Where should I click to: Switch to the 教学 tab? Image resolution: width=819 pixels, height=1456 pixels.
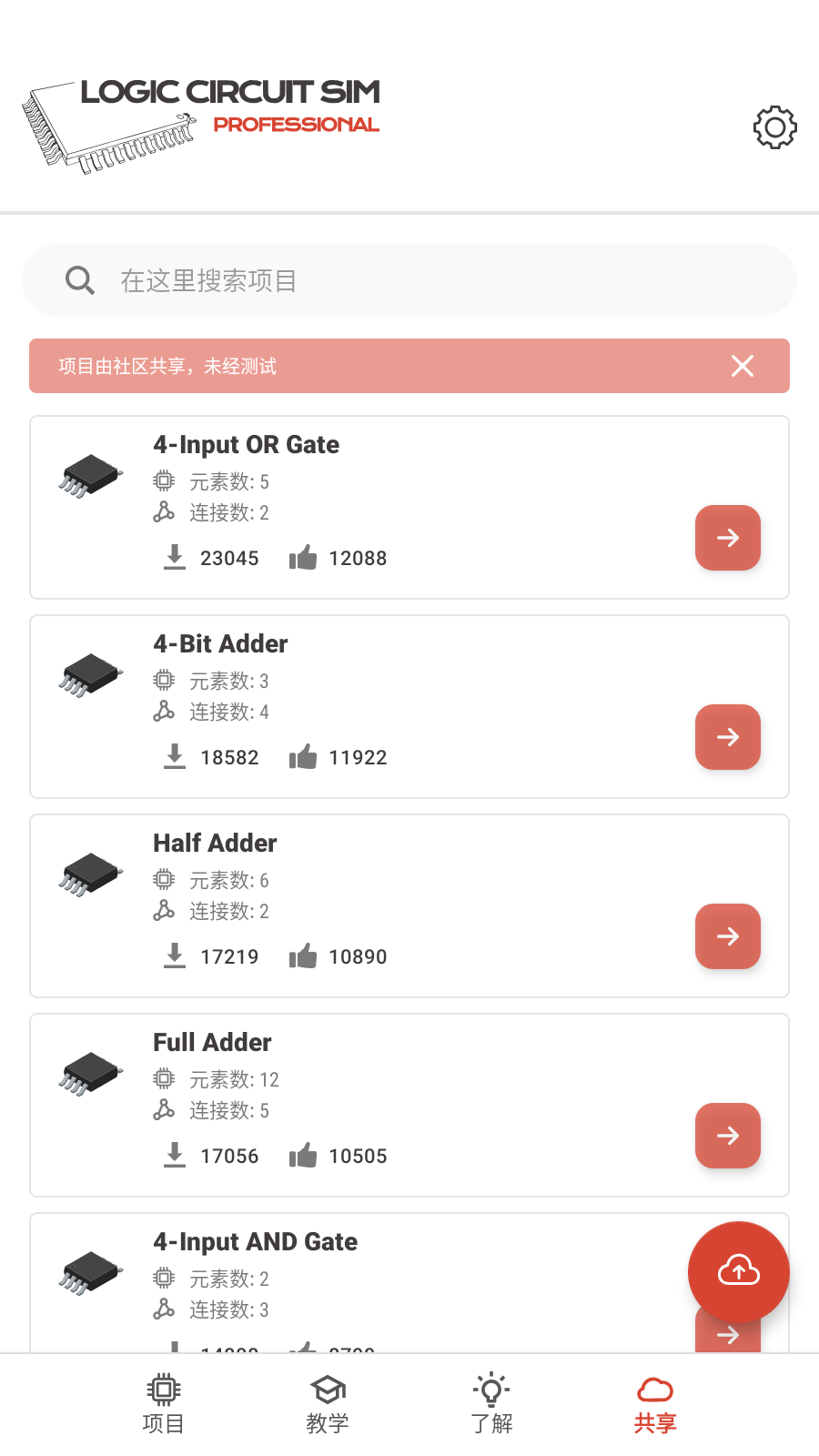[x=328, y=1404]
